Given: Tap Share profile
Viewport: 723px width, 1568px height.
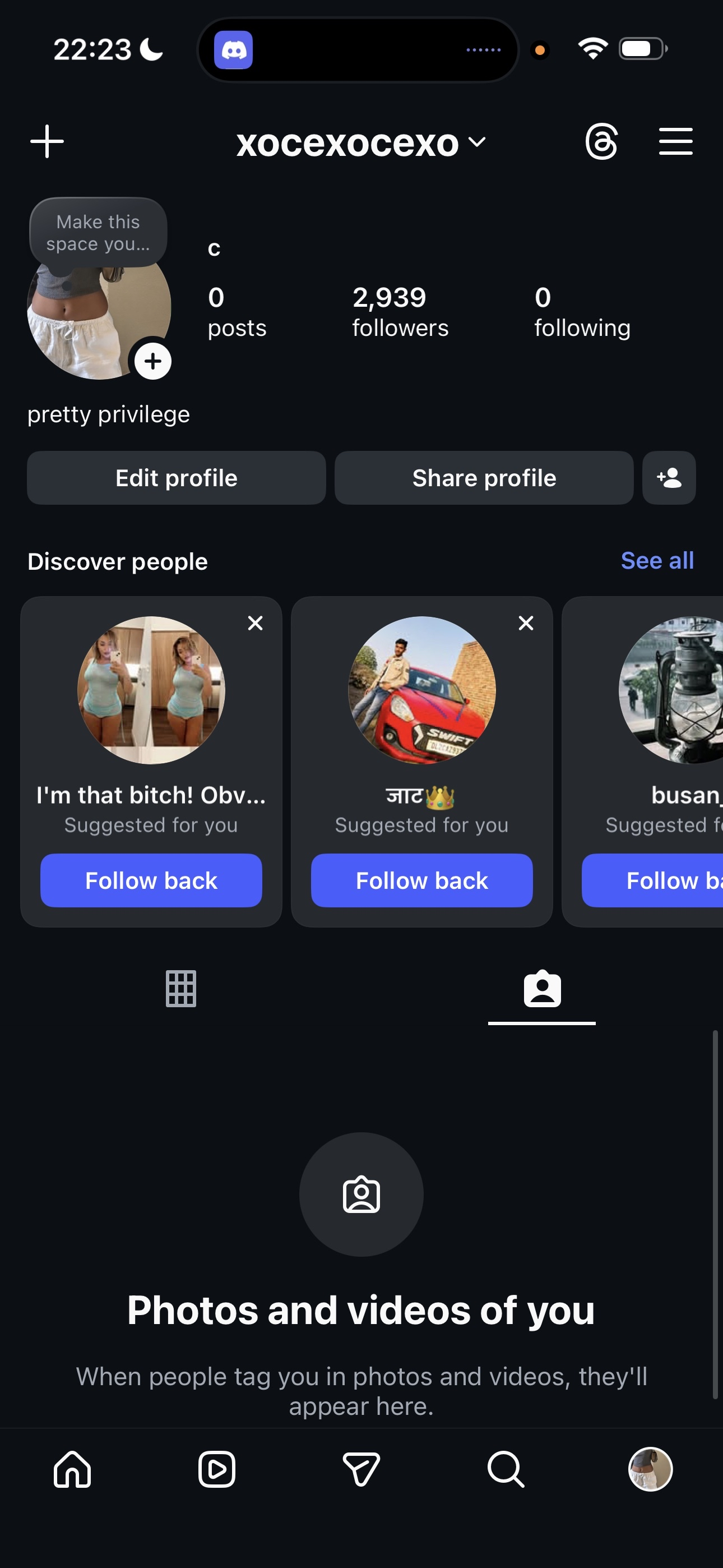Looking at the screenshot, I should pyautogui.click(x=484, y=478).
